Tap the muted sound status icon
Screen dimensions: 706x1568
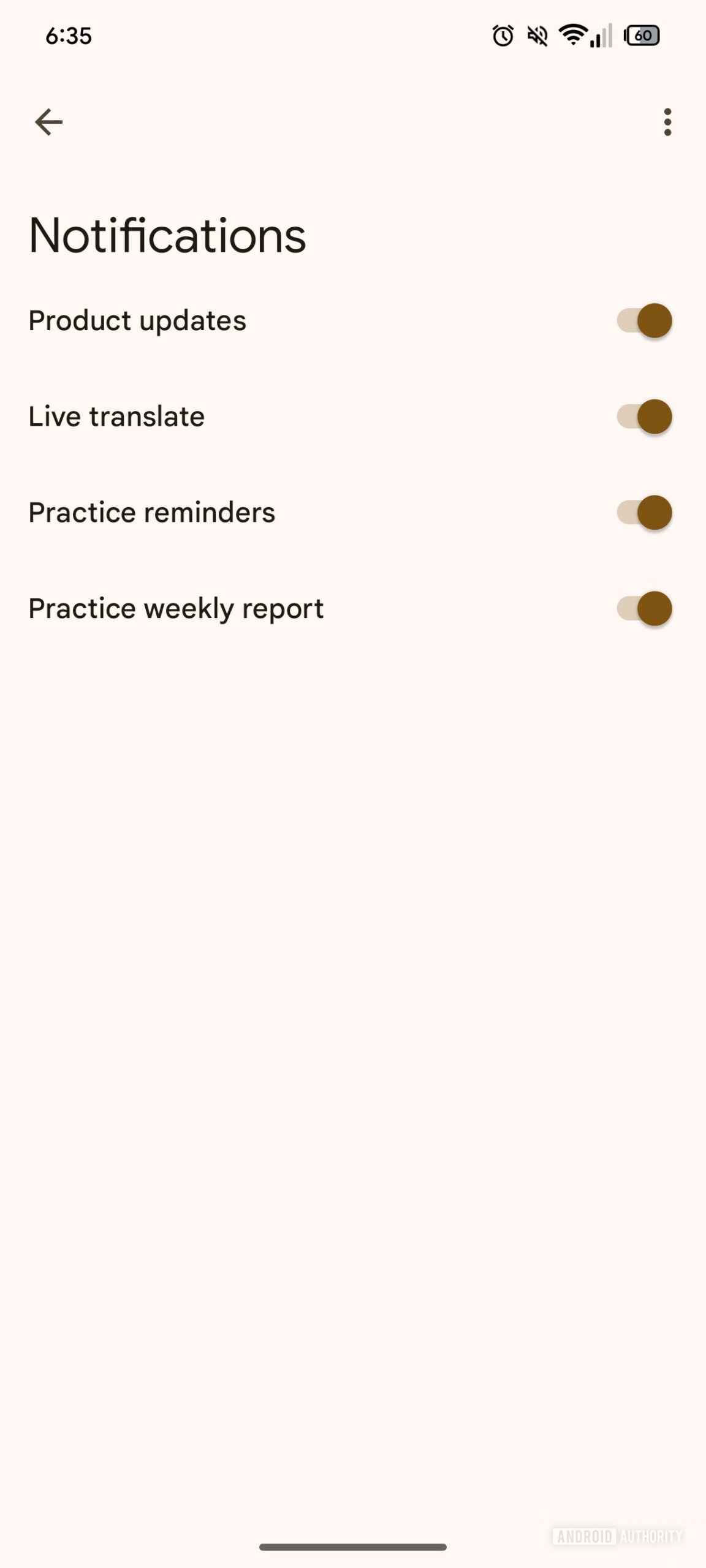click(x=537, y=37)
